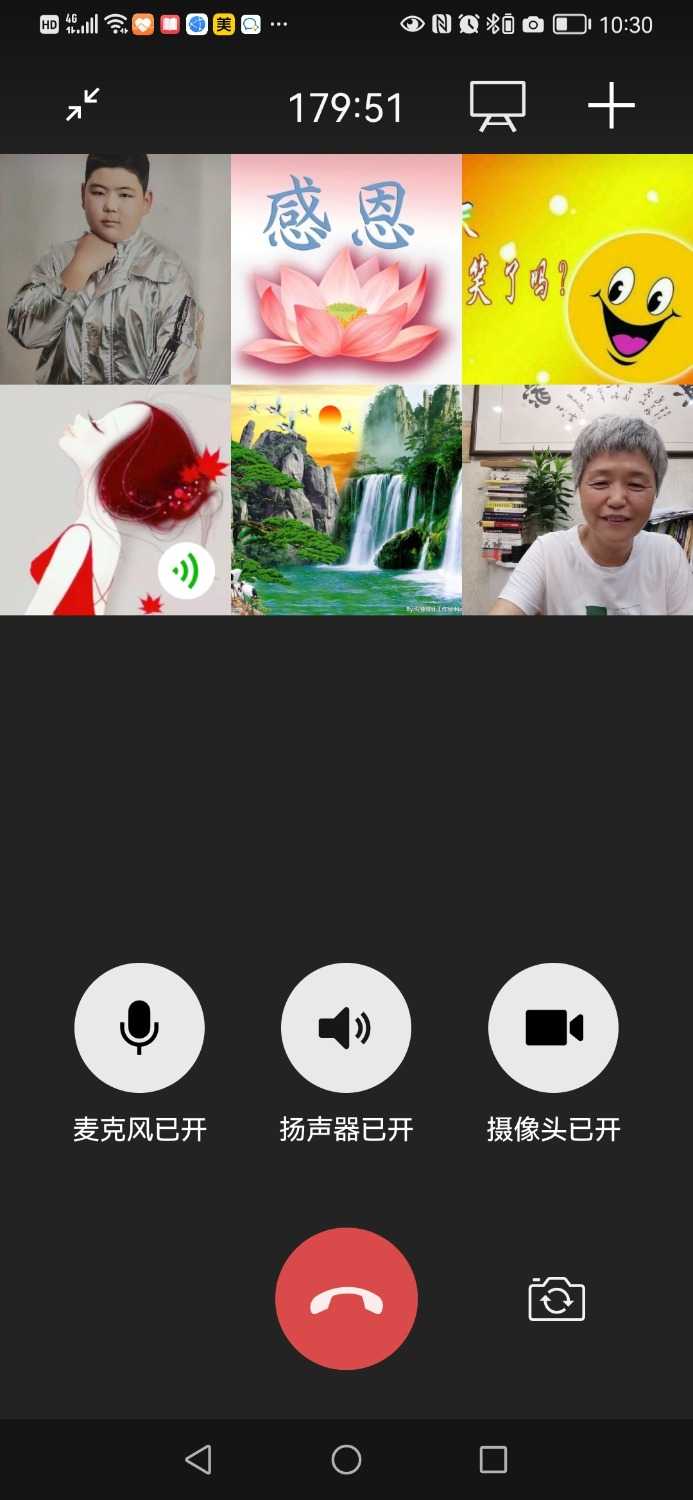The image size is (693, 1500).
Task: Enlarge the waterfall landscape participant tile
Action: point(346,500)
